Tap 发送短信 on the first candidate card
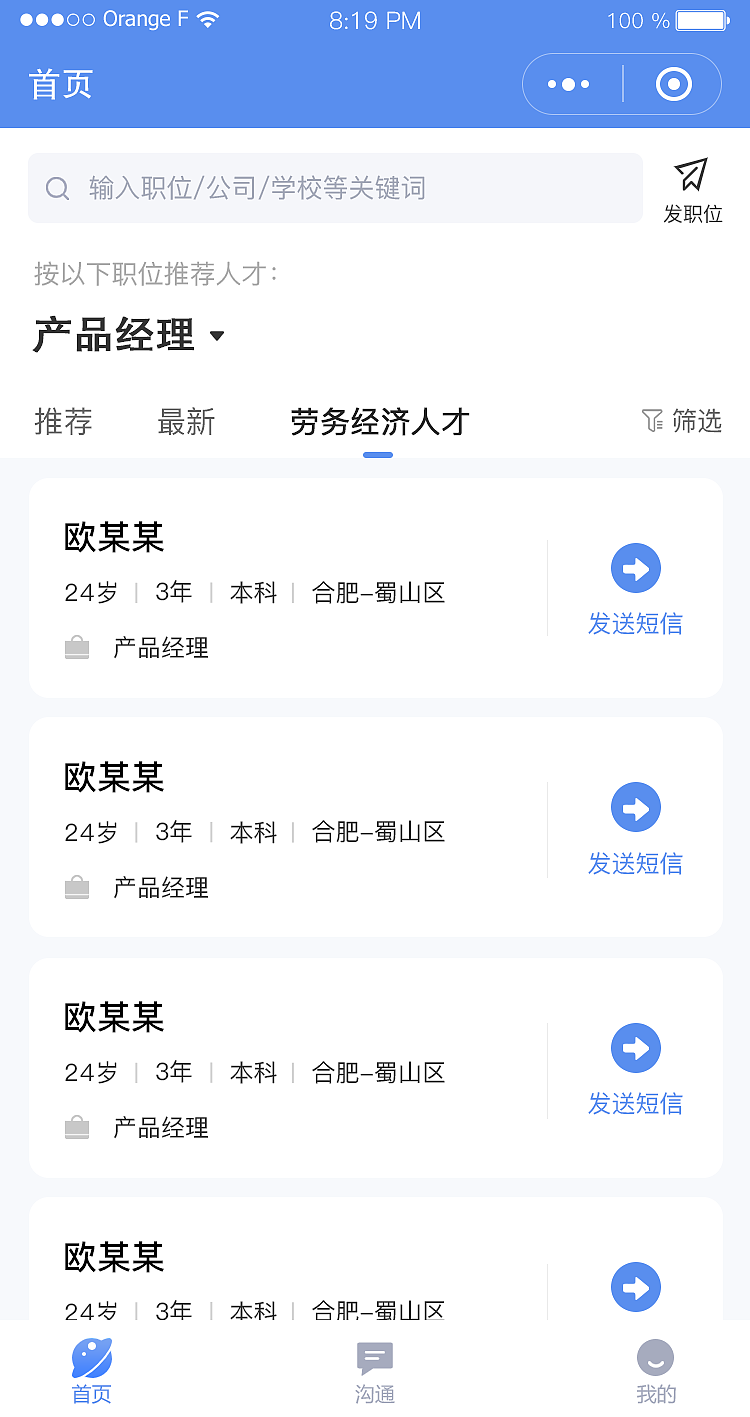Viewport: 750px width, 1417px height. pos(636,623)
